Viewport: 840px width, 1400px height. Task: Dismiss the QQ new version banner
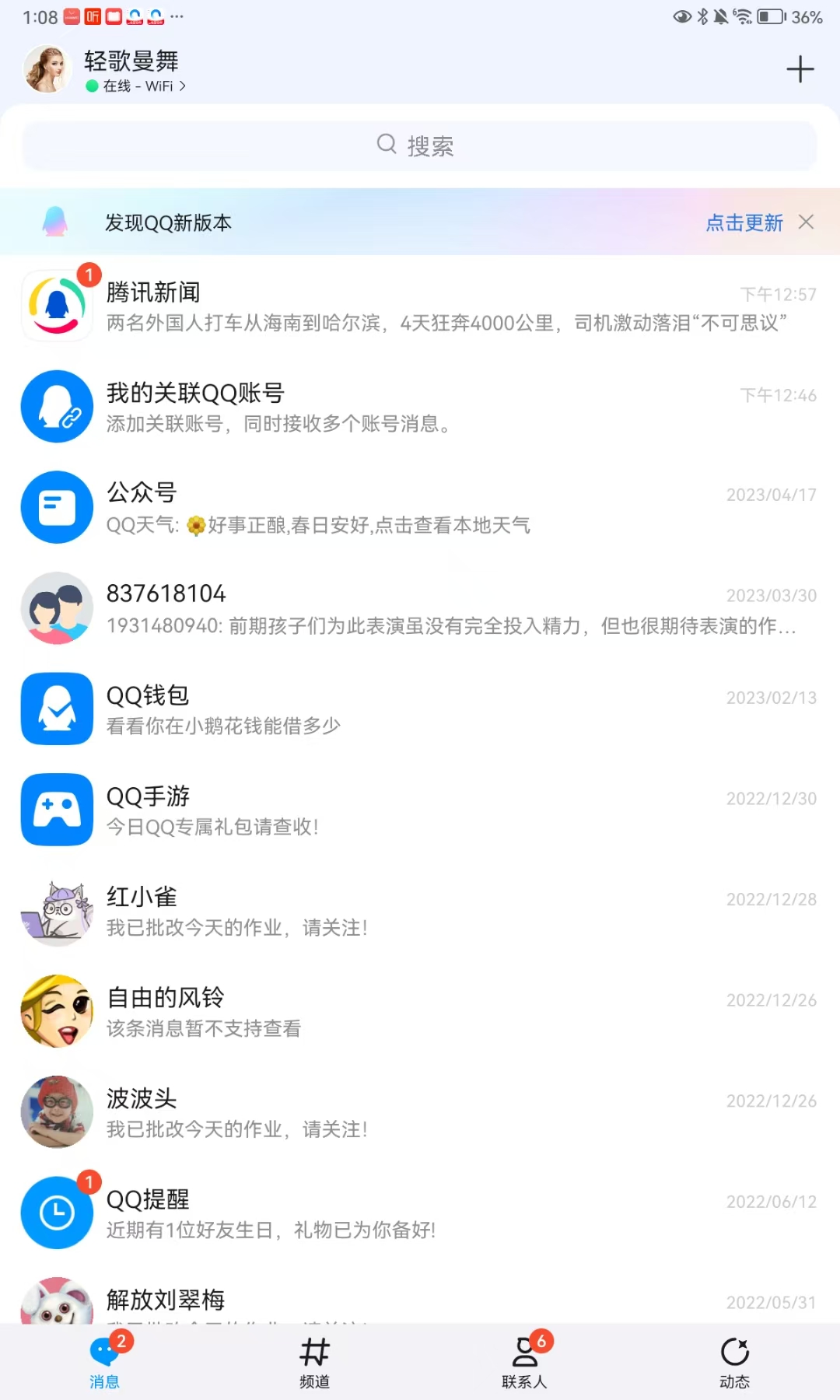pyautogui.click(x=807, y=222)
